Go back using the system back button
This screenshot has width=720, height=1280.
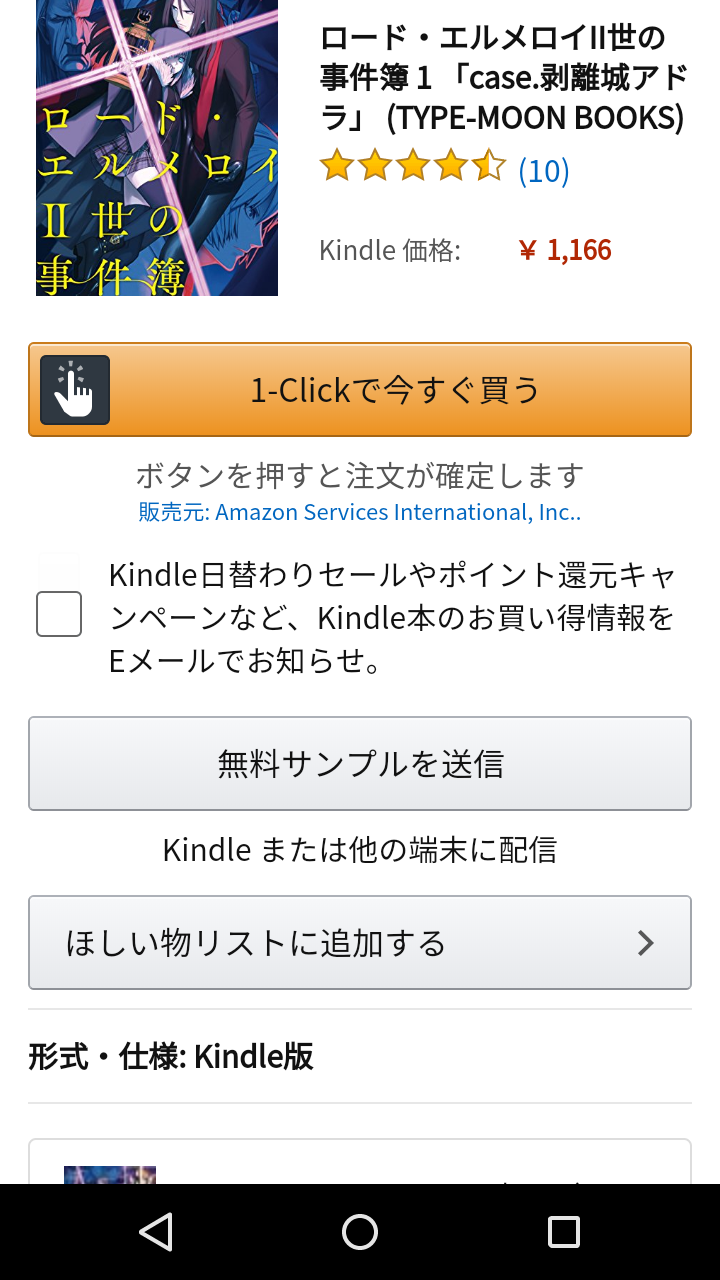click(156, 1232)
